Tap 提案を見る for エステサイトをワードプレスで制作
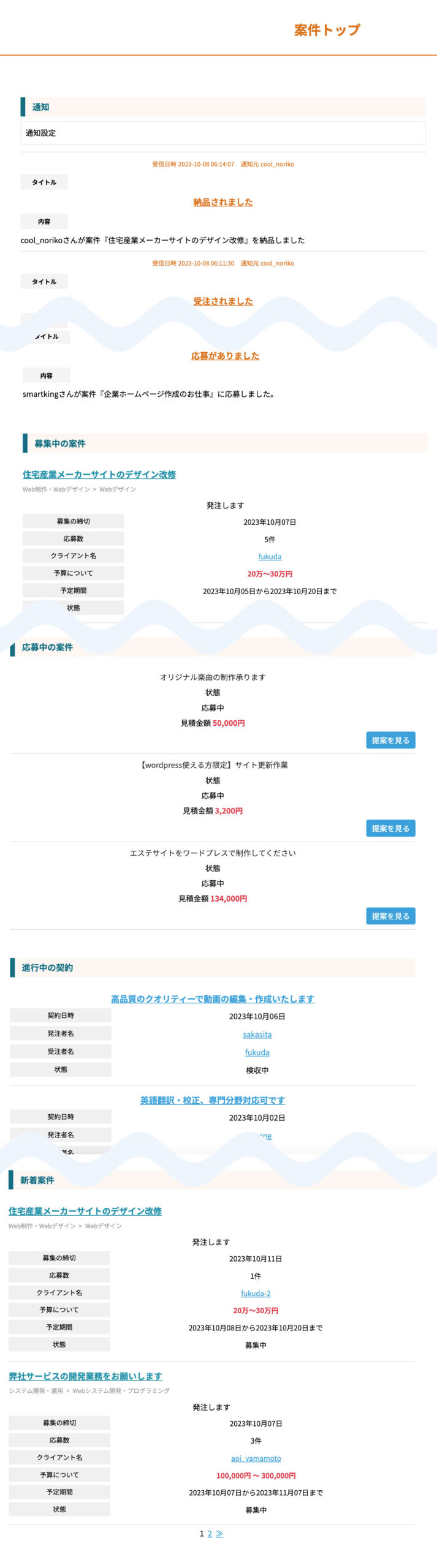This screenshot has width=437, height=1568. coord(390,916)
